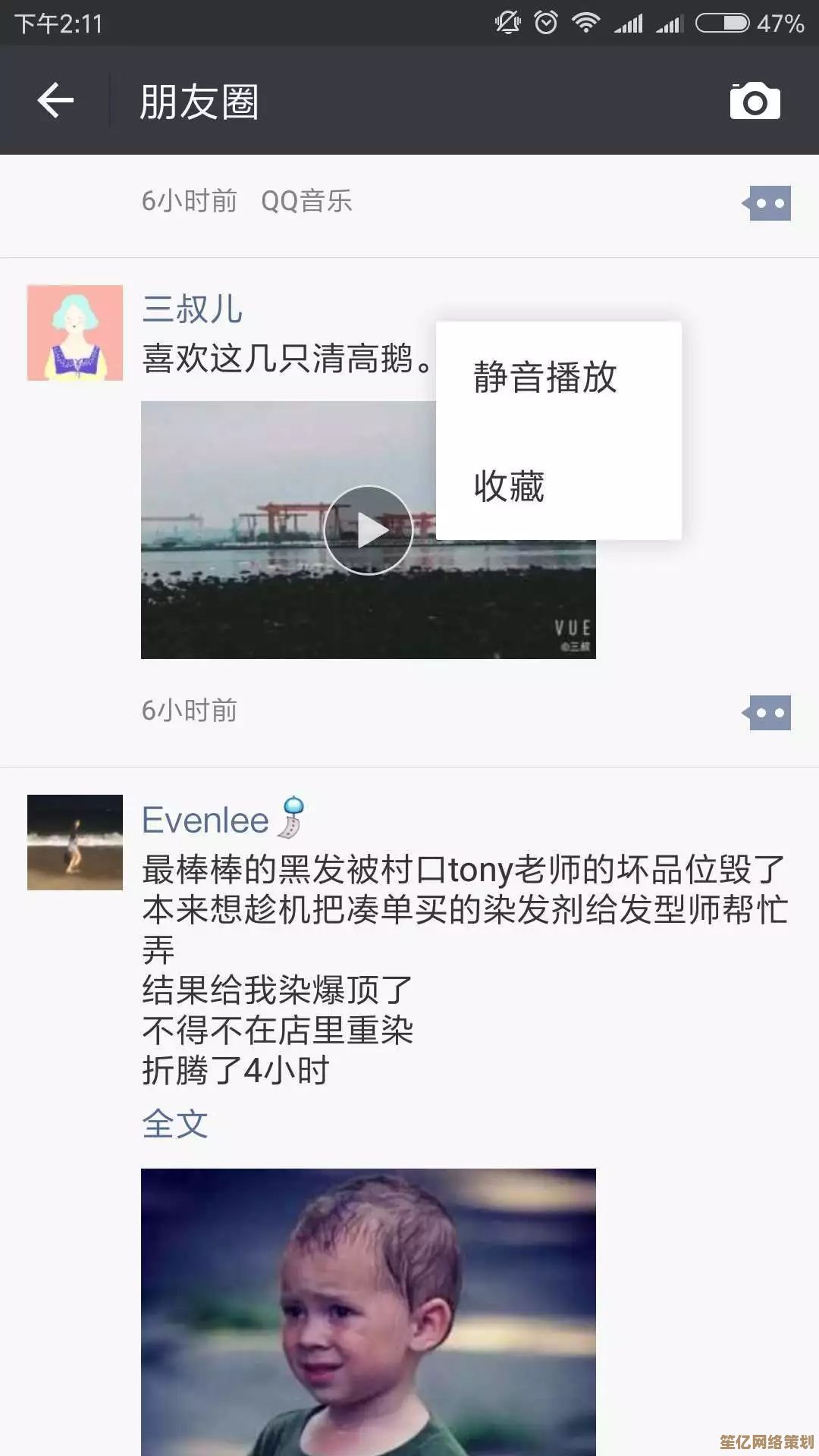Expand Evenlee's post with 全文

(x=175, y=1124)
